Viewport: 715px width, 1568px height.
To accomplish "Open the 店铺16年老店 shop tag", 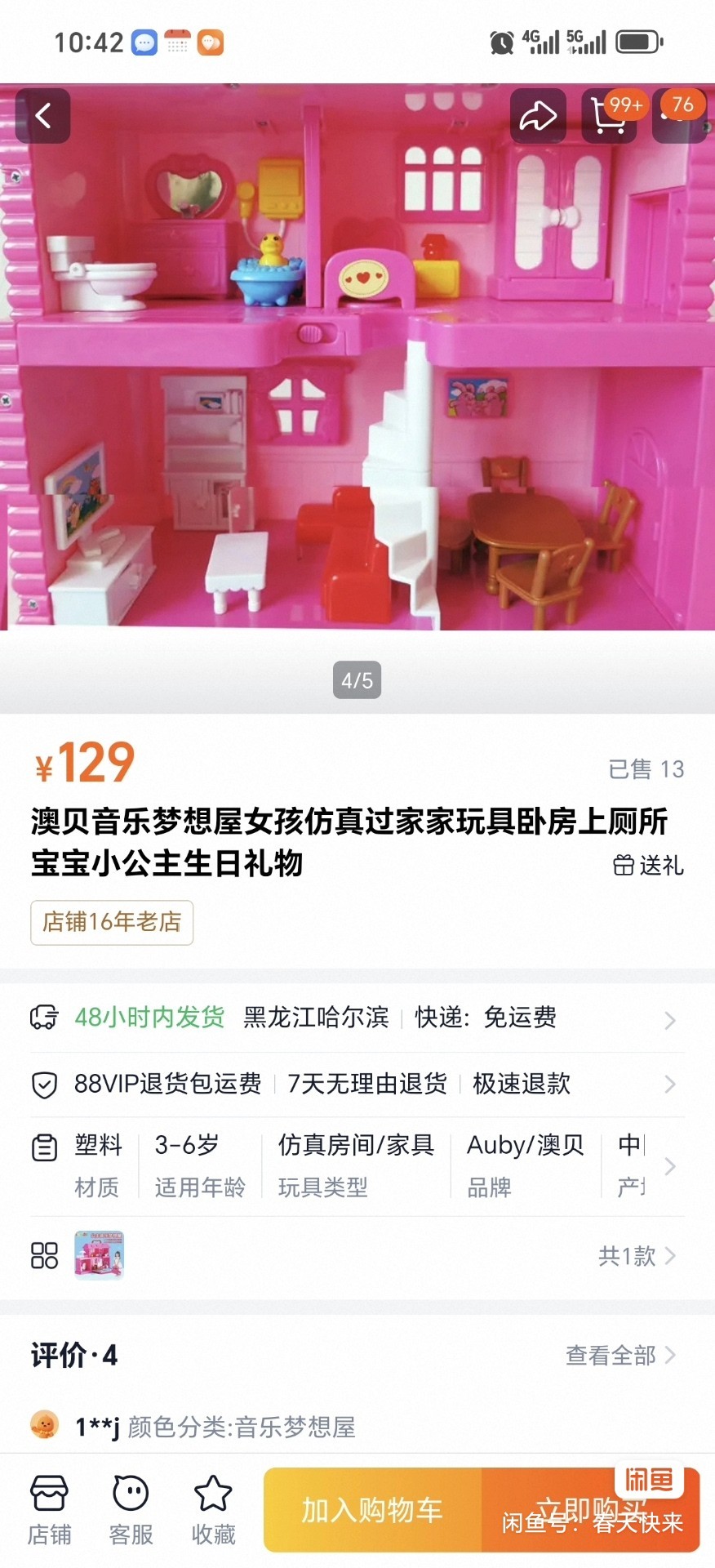I will (x=112, y=922).
